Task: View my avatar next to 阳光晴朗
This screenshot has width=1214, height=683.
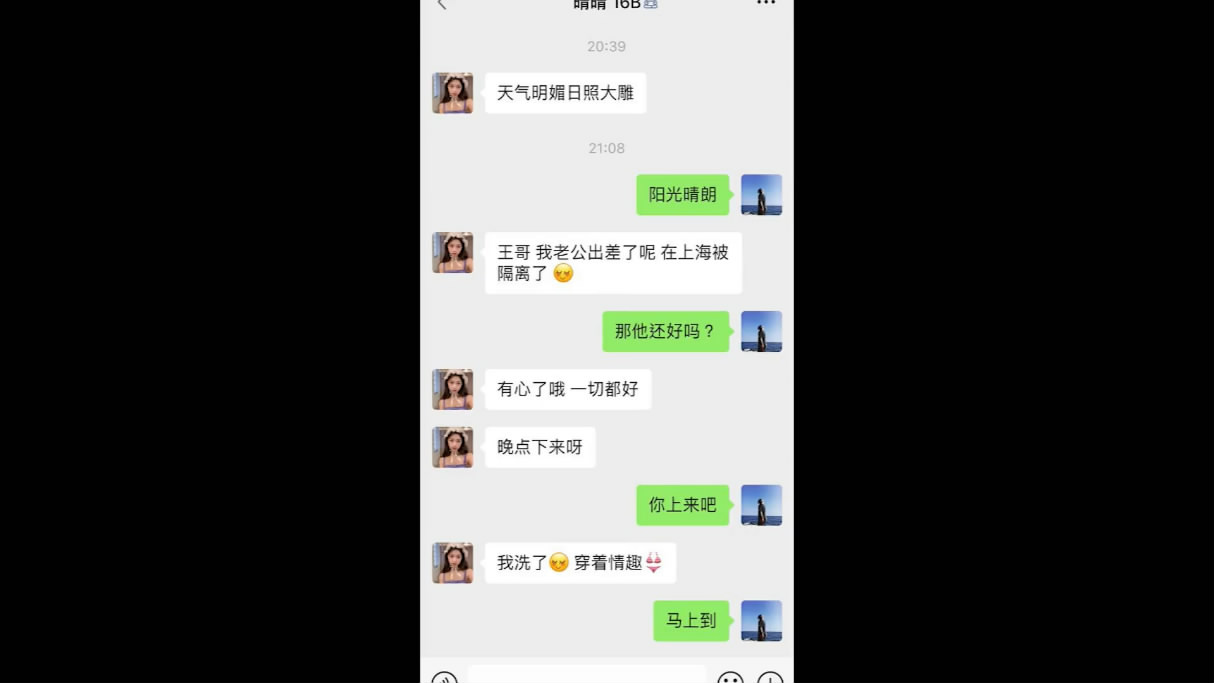Action: click(x=761, y=195)
